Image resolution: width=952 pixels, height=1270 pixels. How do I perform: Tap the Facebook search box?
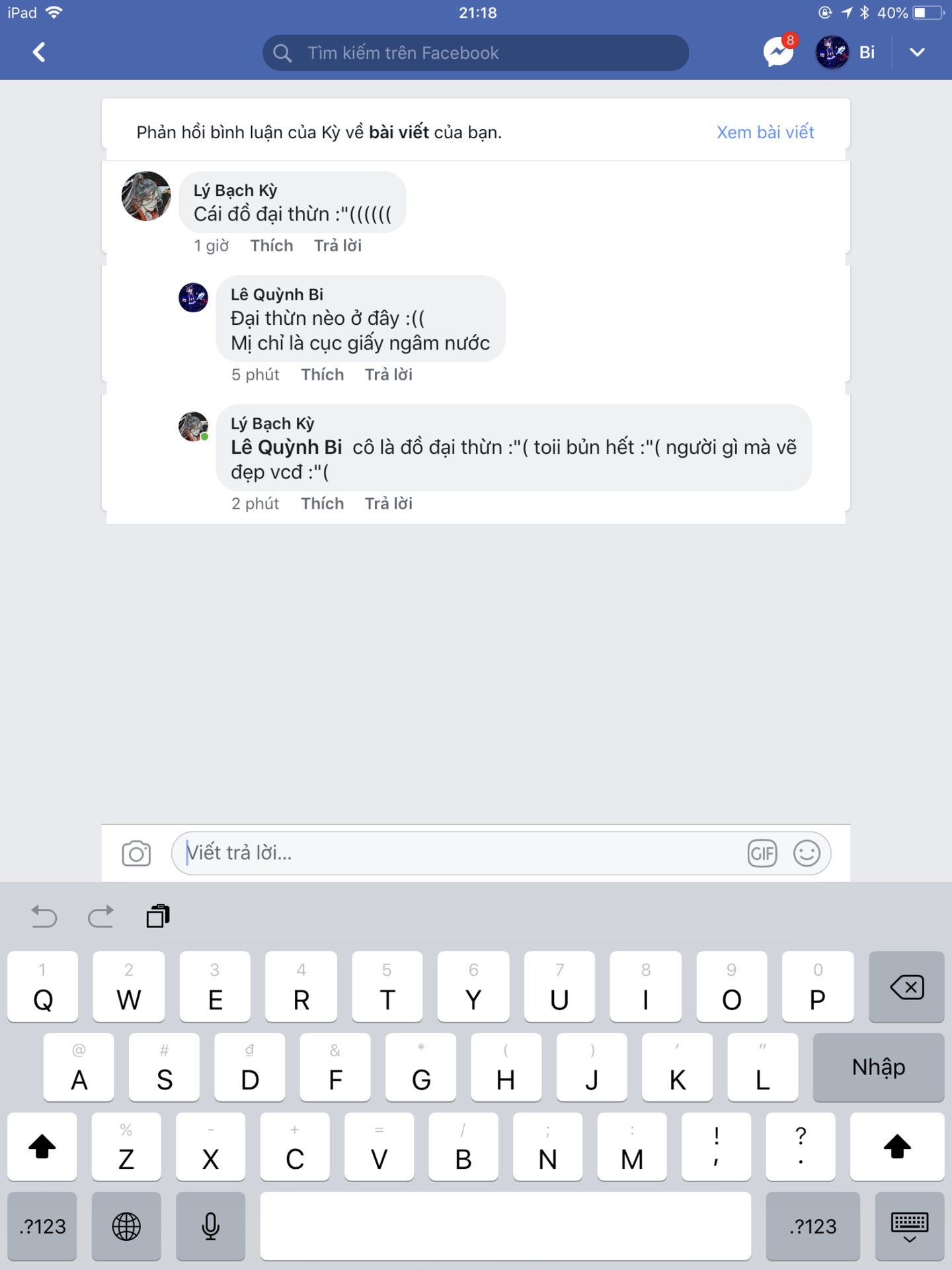[x=475, y=53]
